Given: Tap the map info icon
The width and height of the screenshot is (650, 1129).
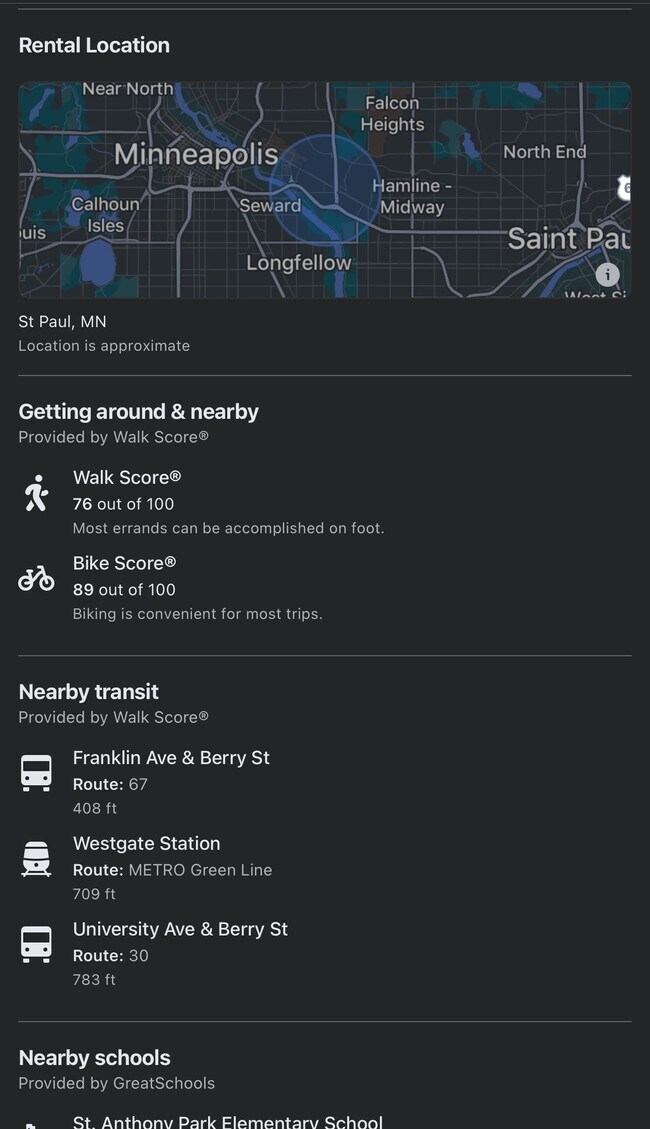Looking at the screenshot, I should click(x=607, y=274).
